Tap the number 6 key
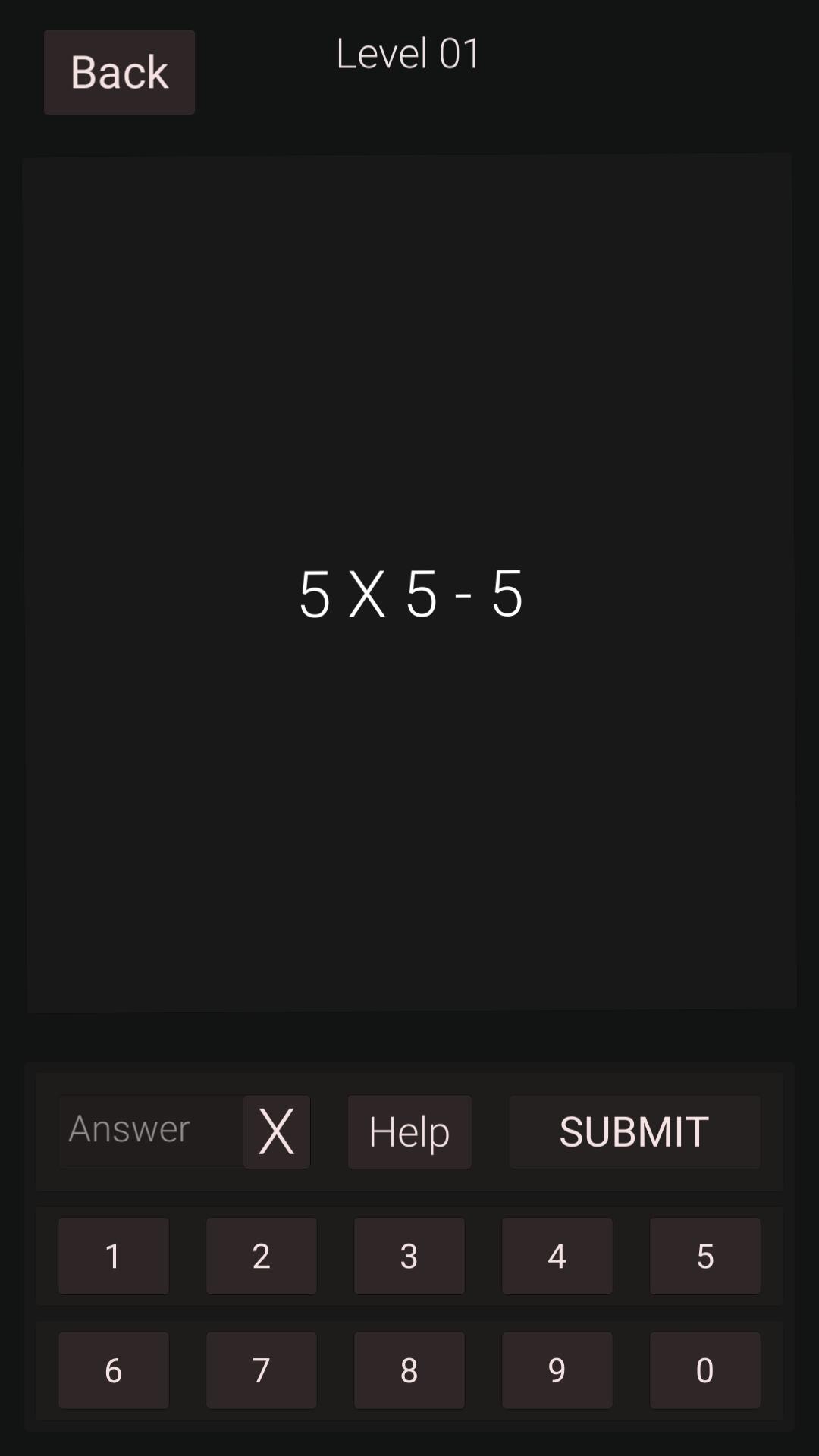The height and width of the screenshot is (1456, 819). coord(114,1370)
